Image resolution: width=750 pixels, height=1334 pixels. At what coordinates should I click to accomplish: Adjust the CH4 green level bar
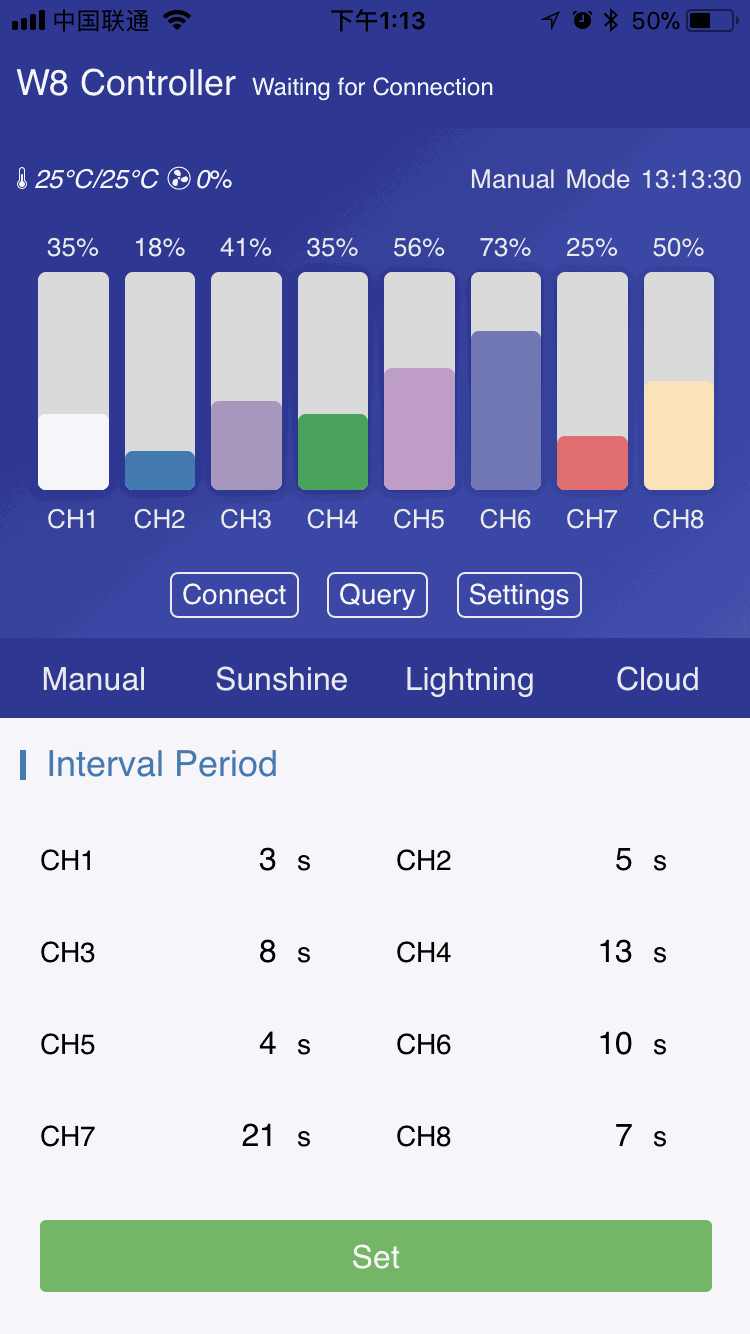tap(333, 381)
